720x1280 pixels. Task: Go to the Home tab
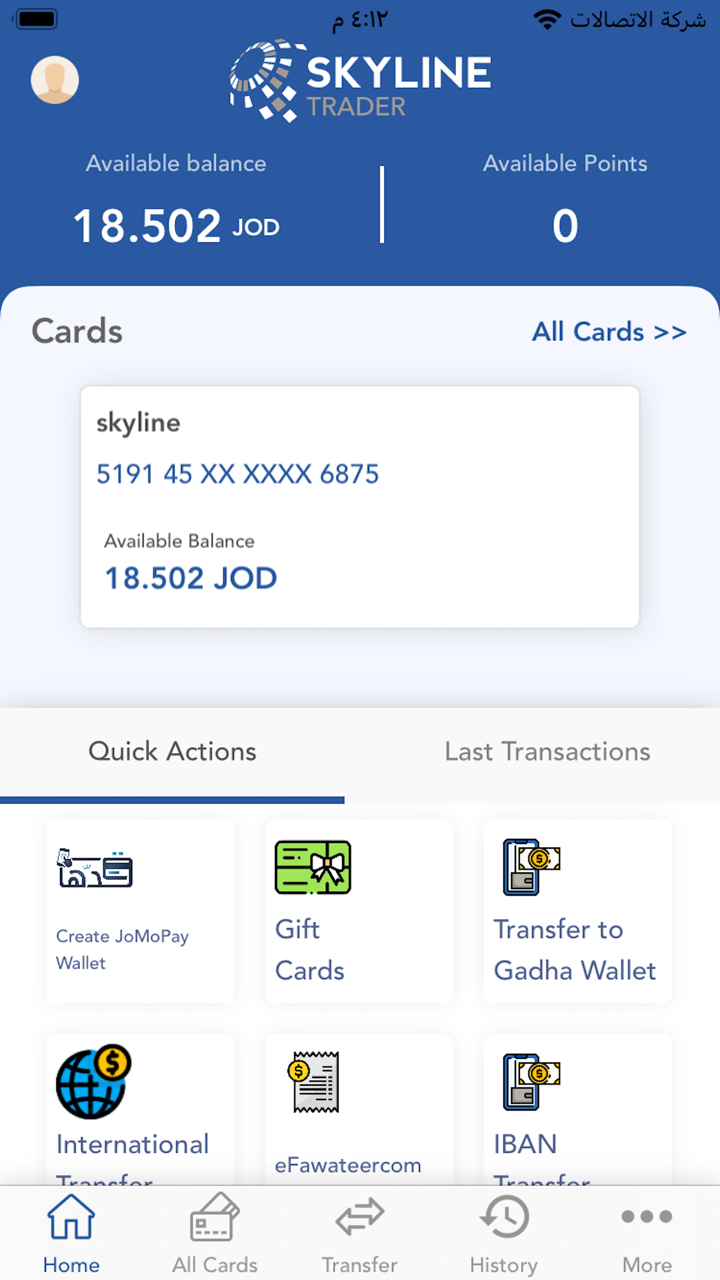pyautogui.click(x=71, y=1235)
